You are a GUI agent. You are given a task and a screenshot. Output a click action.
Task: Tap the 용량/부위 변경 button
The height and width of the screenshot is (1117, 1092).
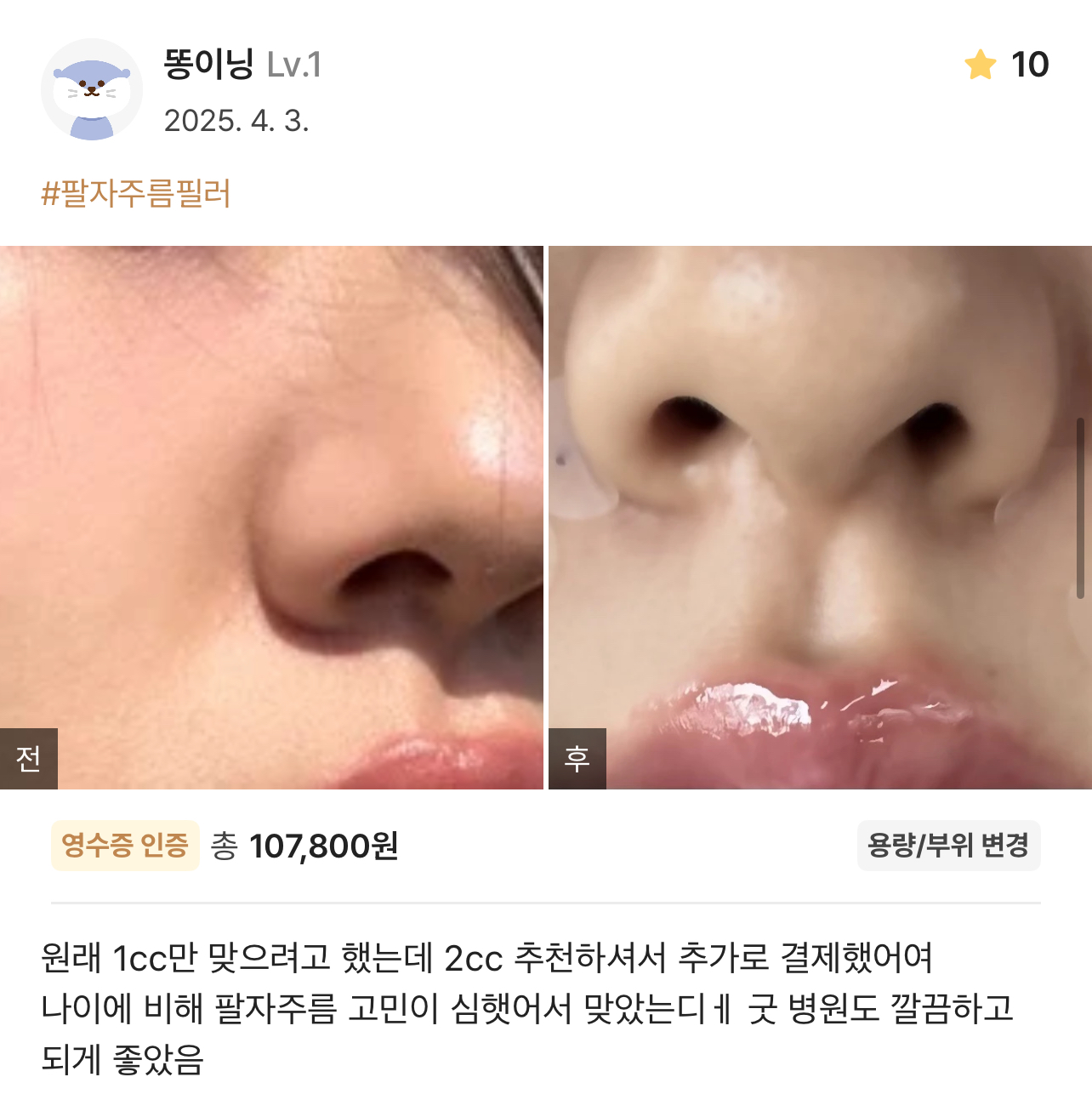click(x=948, y=846)
